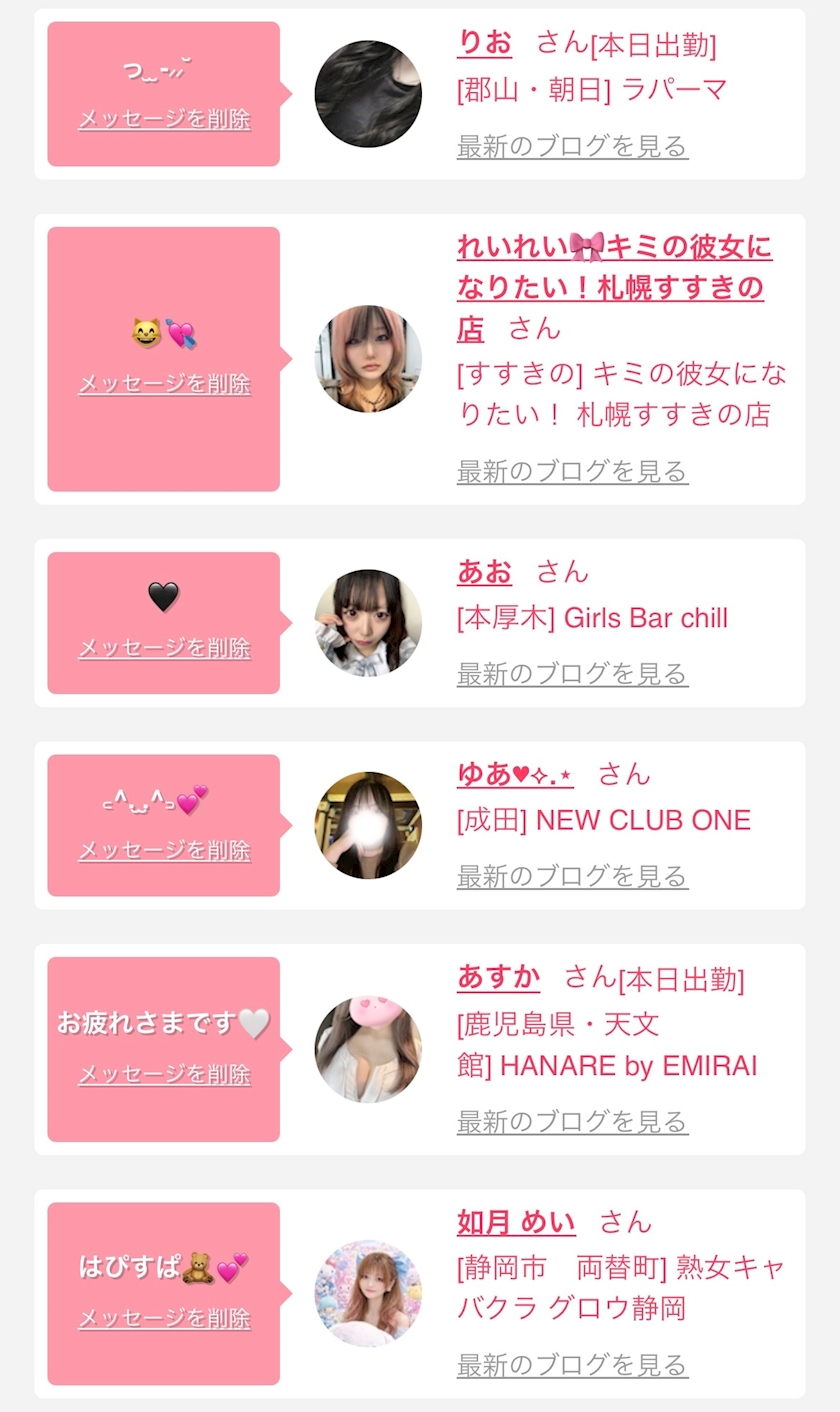View あすか's latest blog

pos(572,1122)
